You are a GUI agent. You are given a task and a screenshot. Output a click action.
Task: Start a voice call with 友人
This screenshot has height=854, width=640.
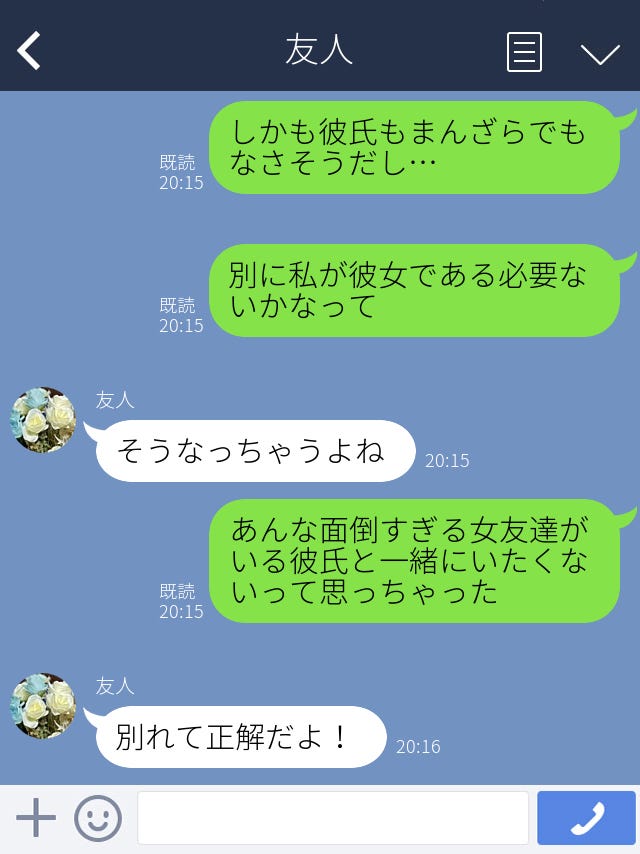tap(586, 818)
